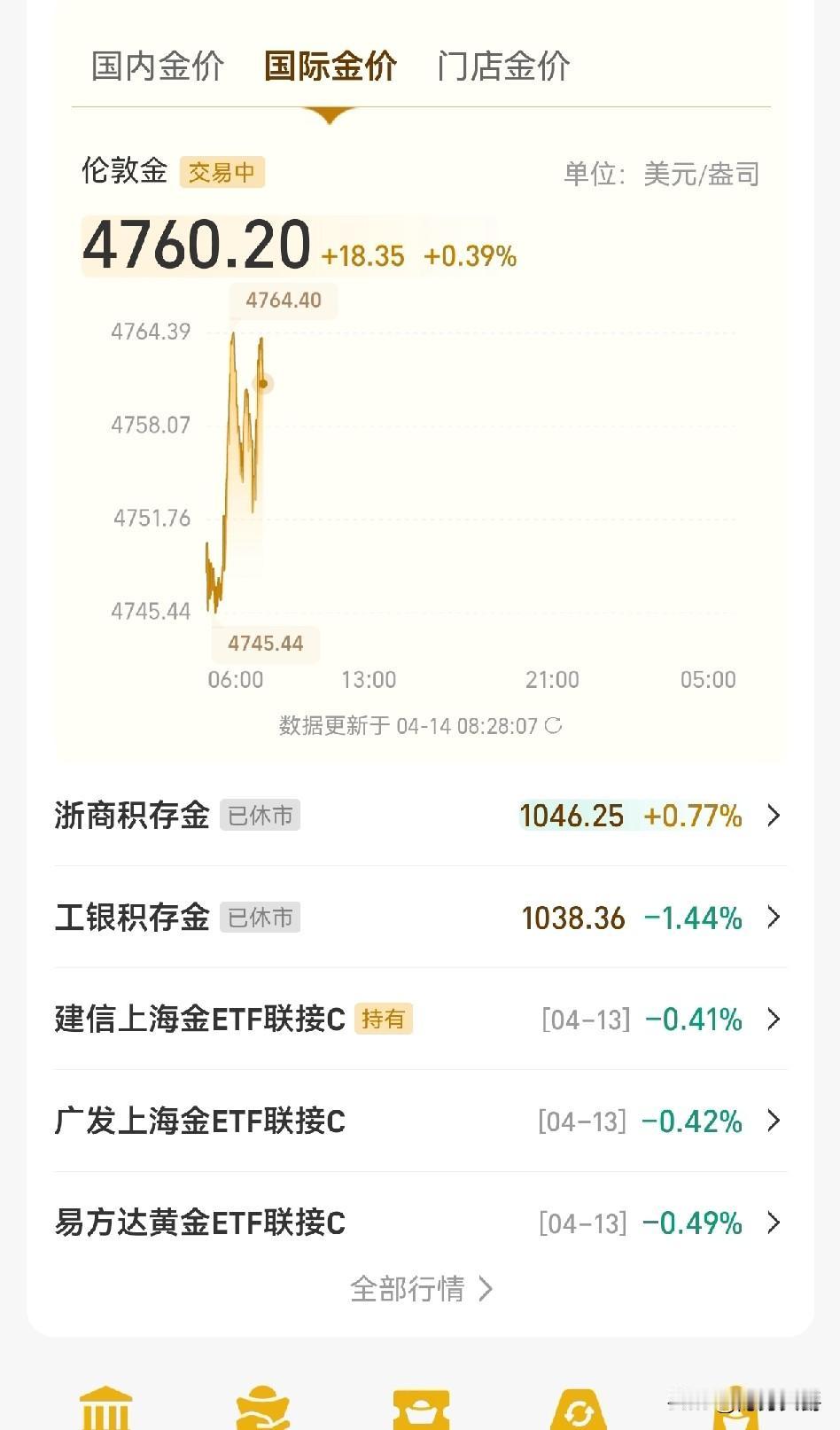Expand the 浙商积存金 row via its chevron
Image resolution: width=840 pixels, height=1430 pixels.
[774, 816]
